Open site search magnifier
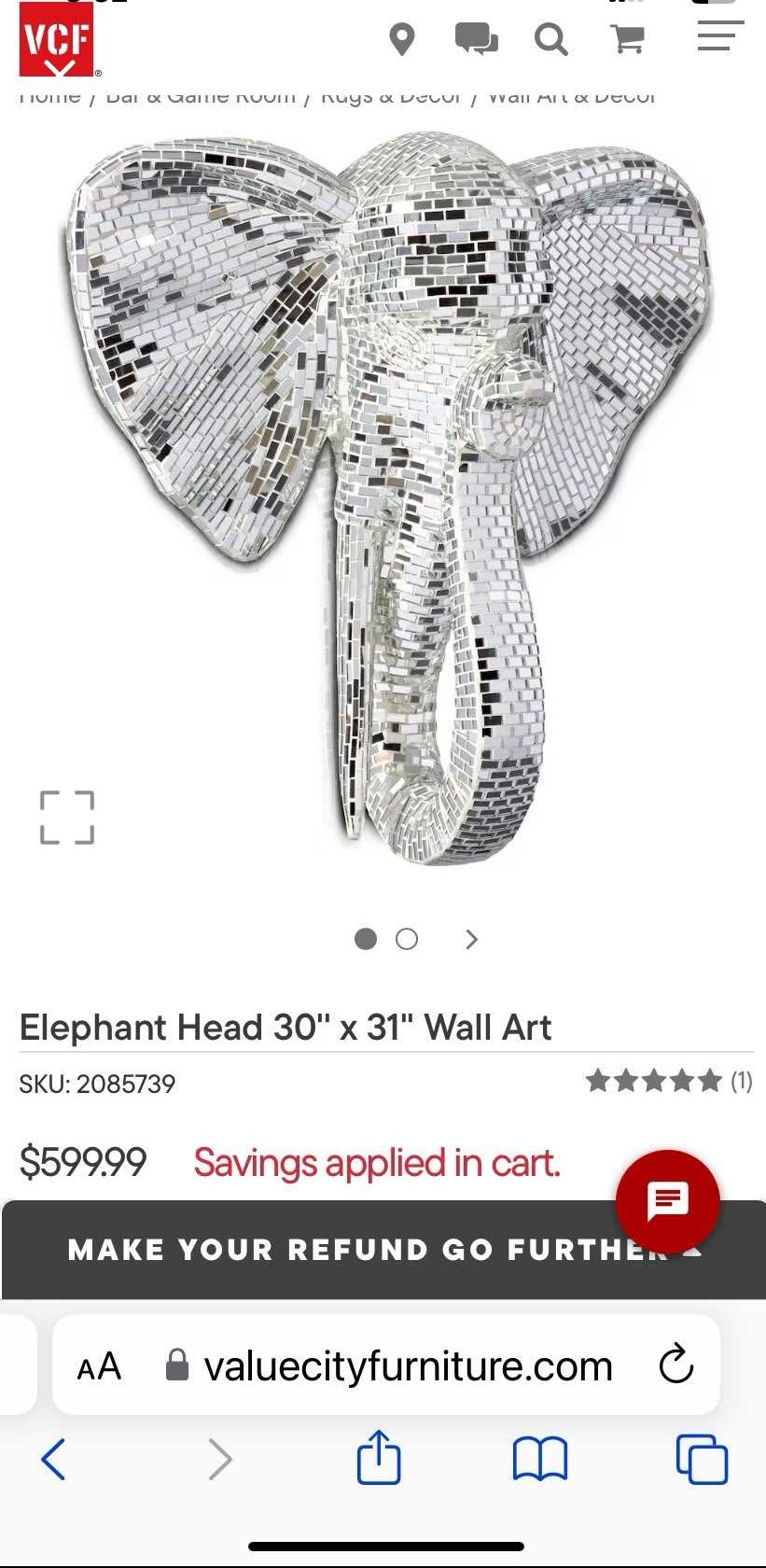Image resolution: width=766 pixels, height=1568 pixels. [x=550, y=39]
